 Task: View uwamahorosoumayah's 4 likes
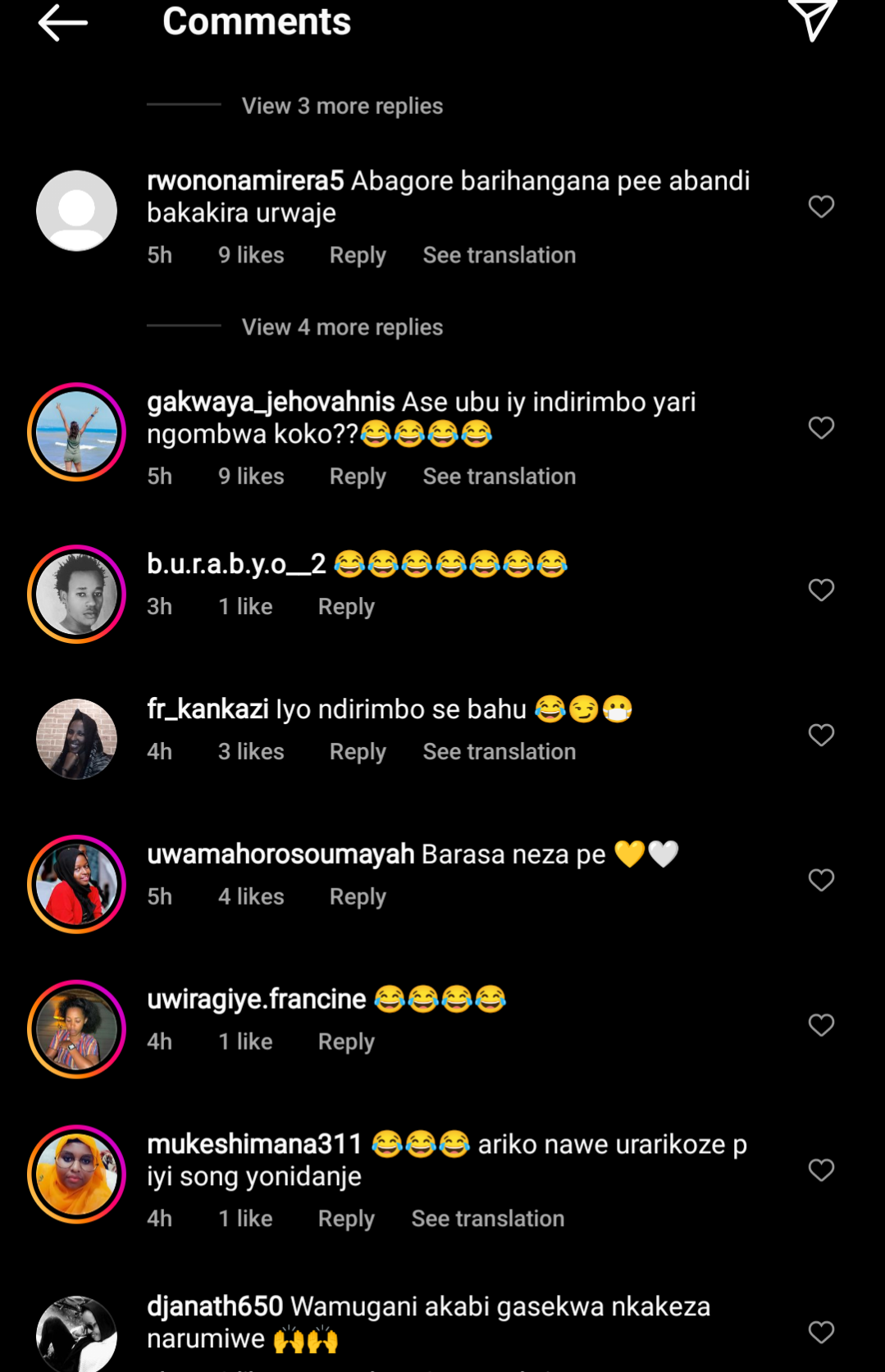251,897
